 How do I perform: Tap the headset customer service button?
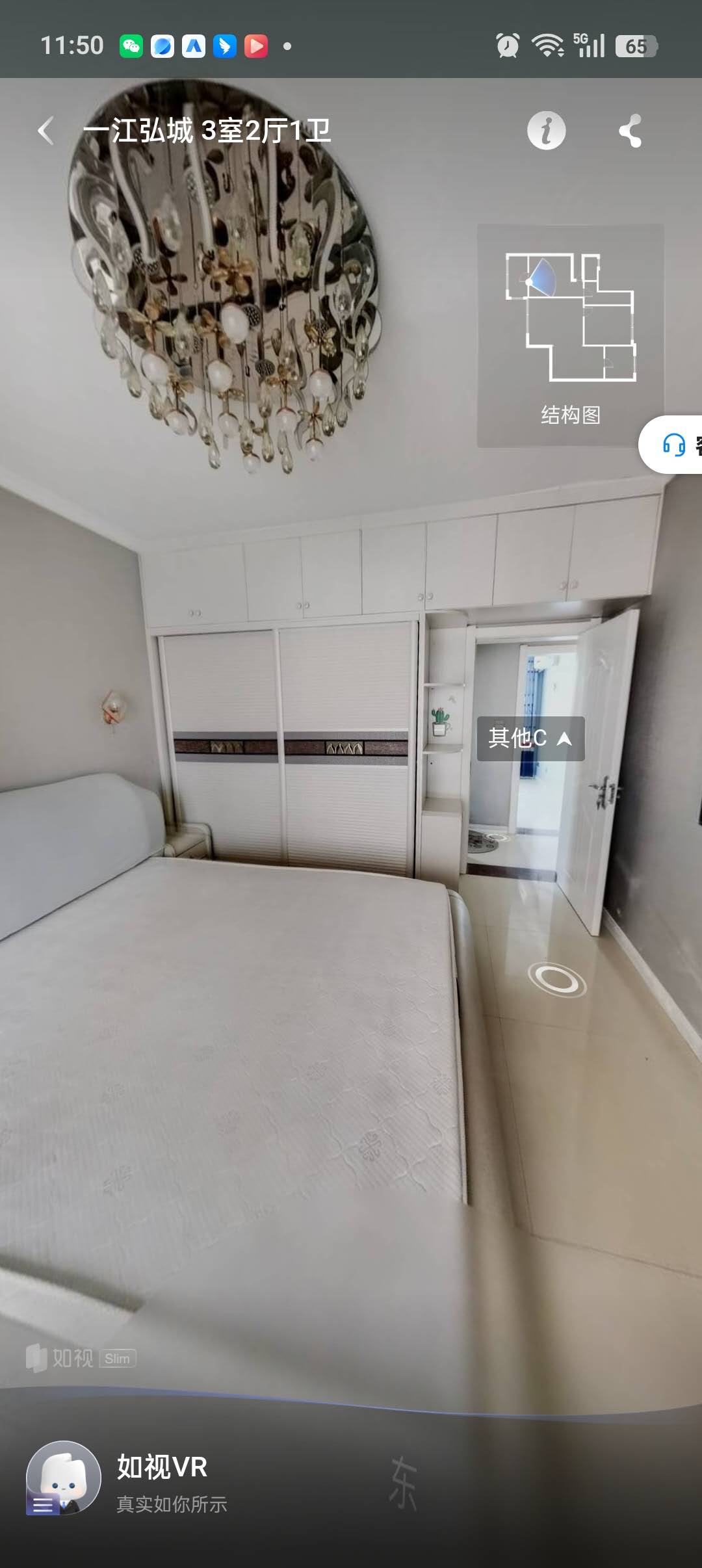674,445
